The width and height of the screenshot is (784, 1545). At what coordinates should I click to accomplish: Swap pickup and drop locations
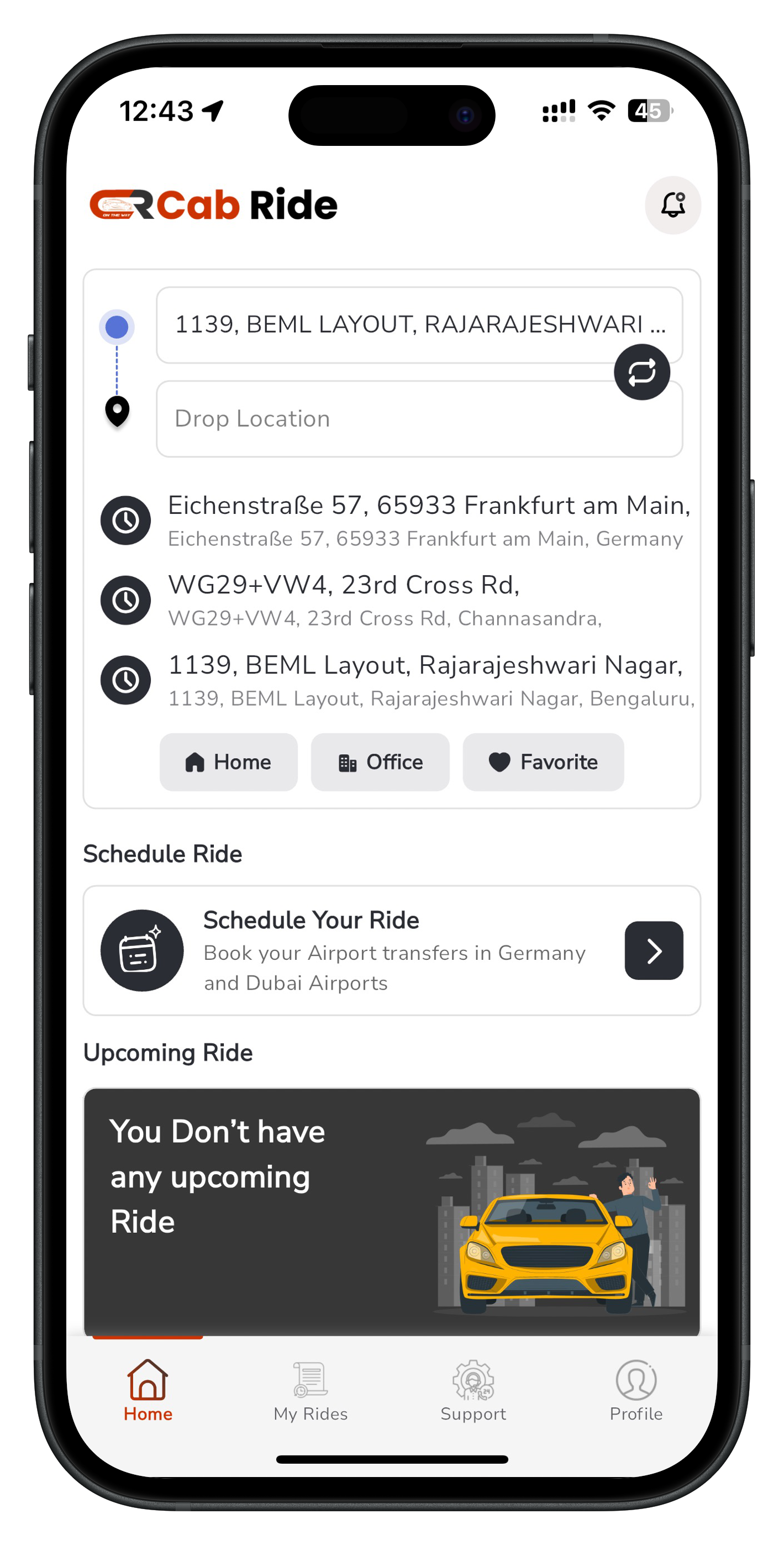641,372
